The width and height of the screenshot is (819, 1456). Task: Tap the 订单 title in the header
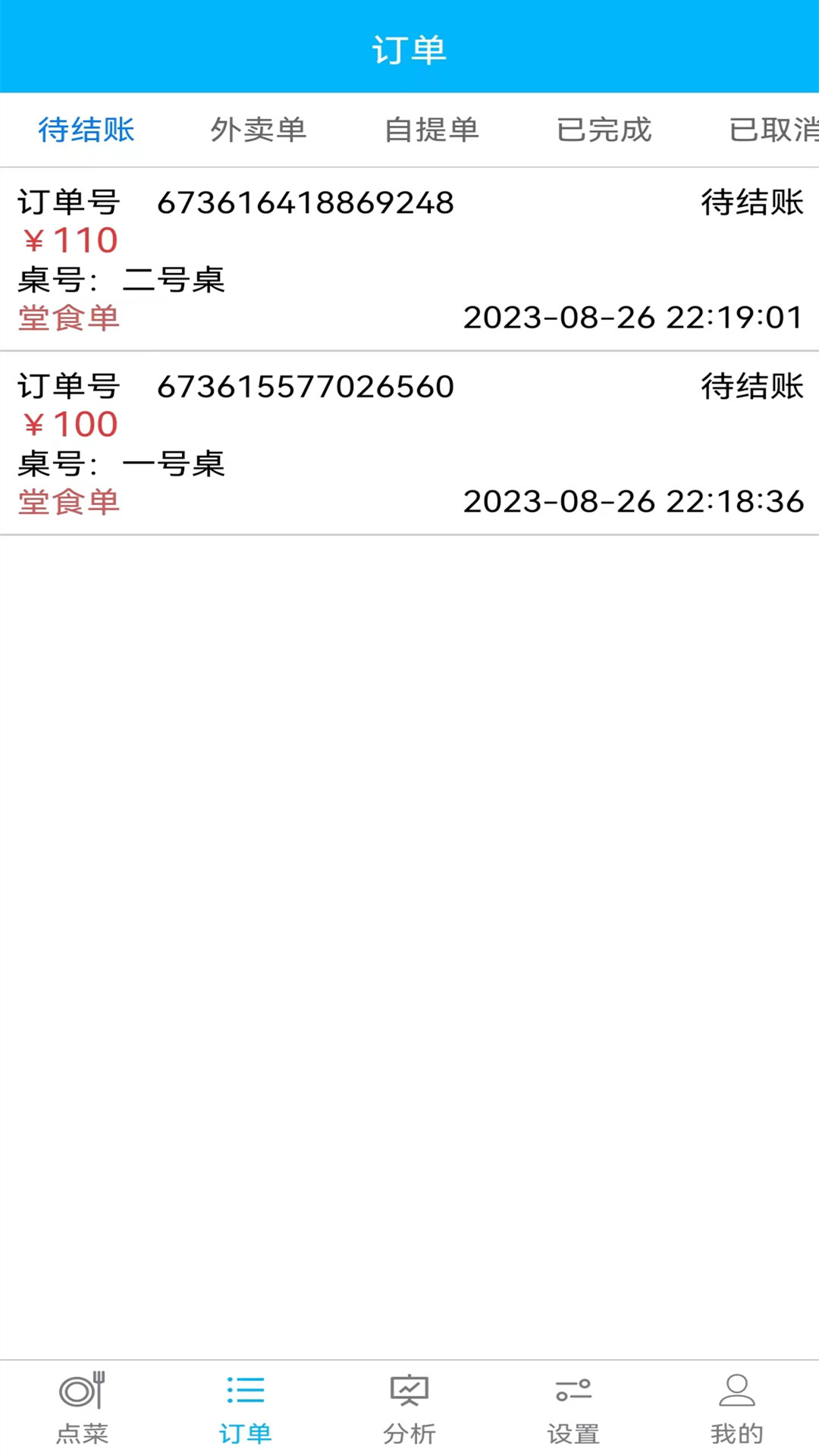409,49
